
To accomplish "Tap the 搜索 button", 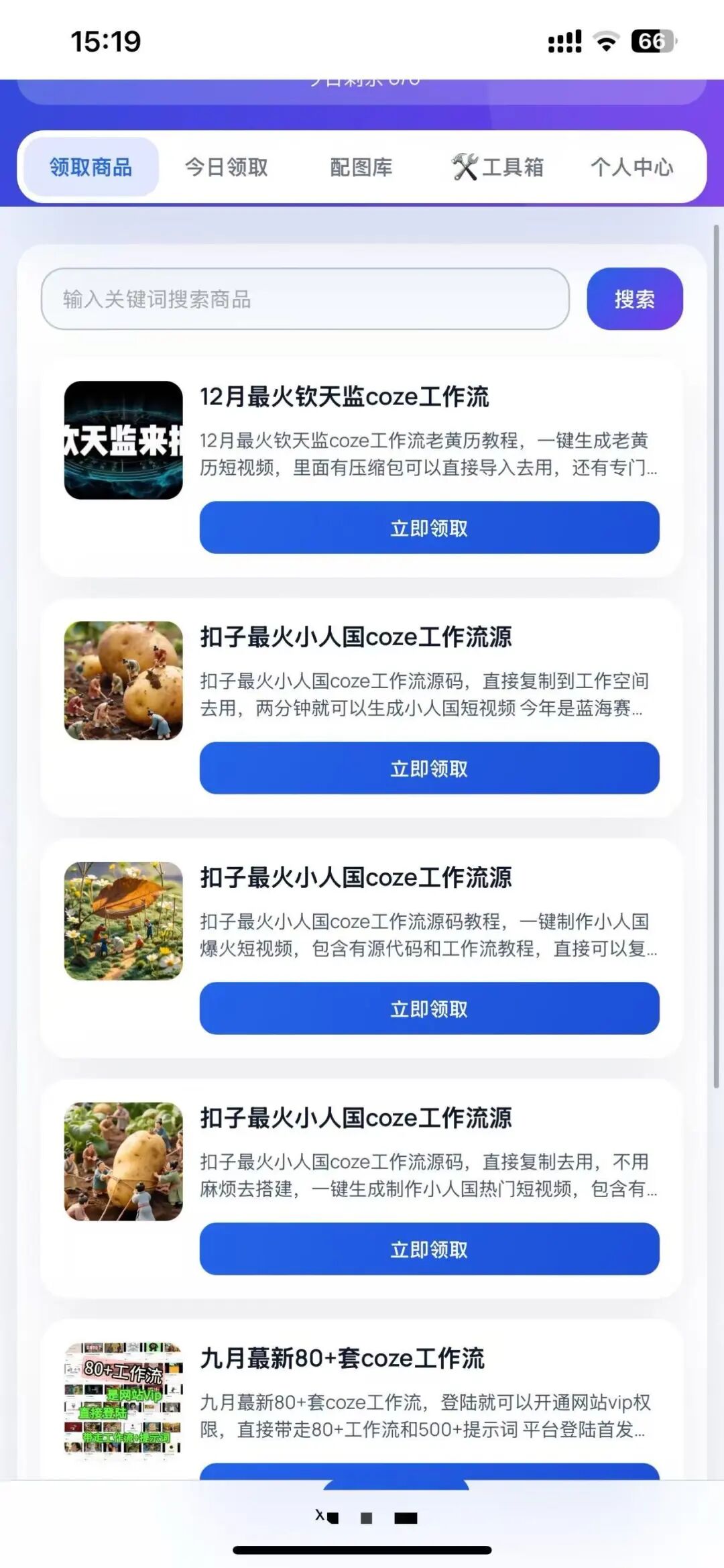I will pyautogui.click(x=634, y=299).
